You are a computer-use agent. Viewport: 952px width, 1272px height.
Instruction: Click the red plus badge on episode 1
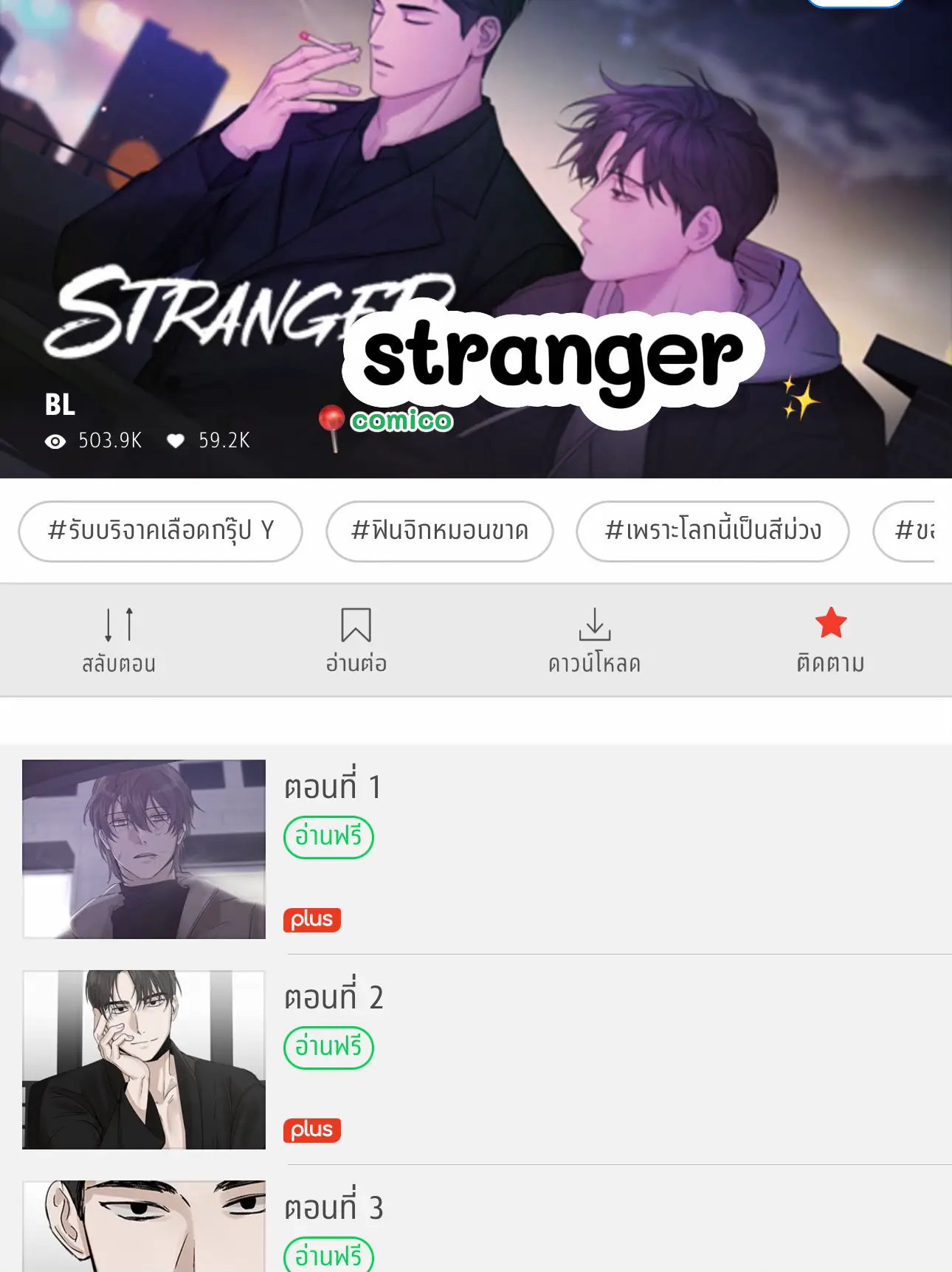pos(311,920)
